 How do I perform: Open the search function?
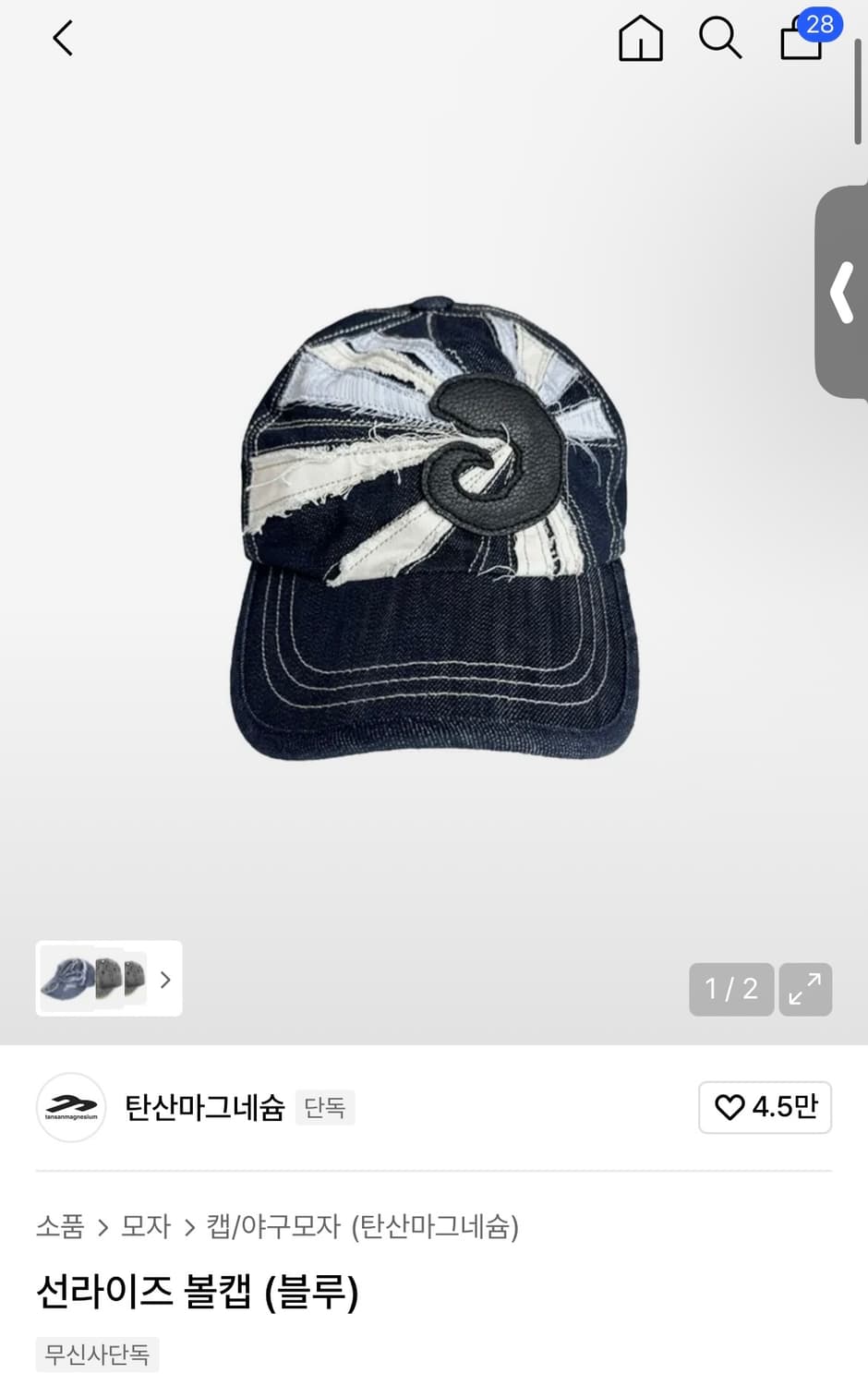click(720, 39)
